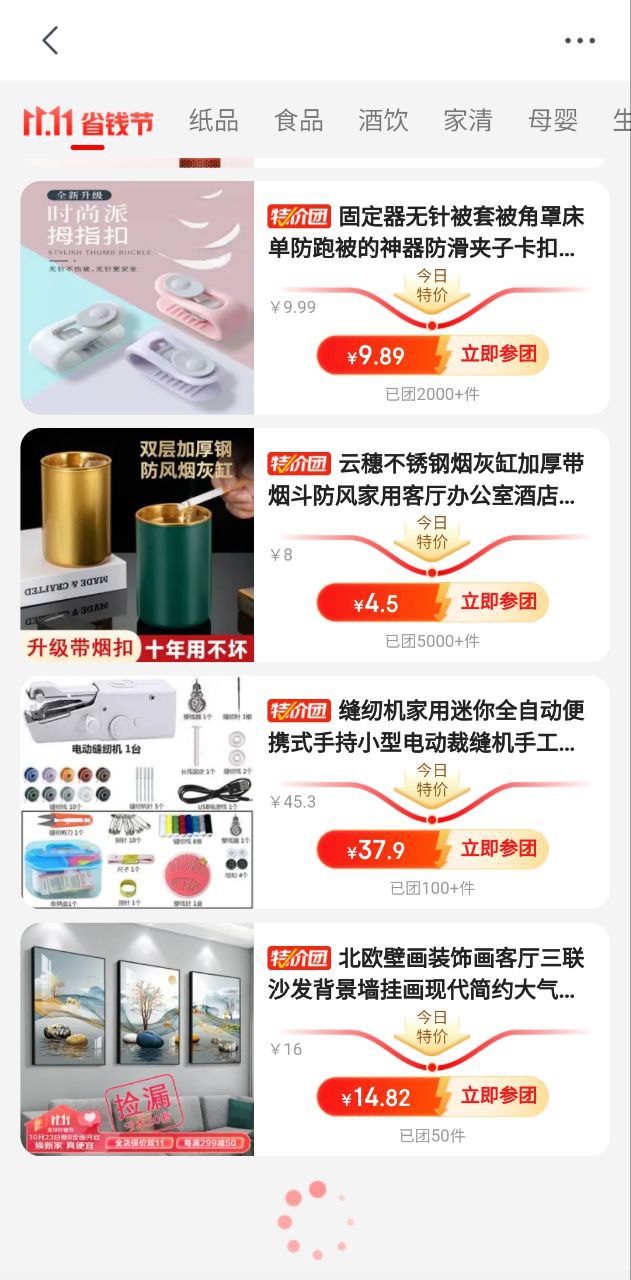
Task: Switch to the 母婴 tab
Action: (553, 121)
